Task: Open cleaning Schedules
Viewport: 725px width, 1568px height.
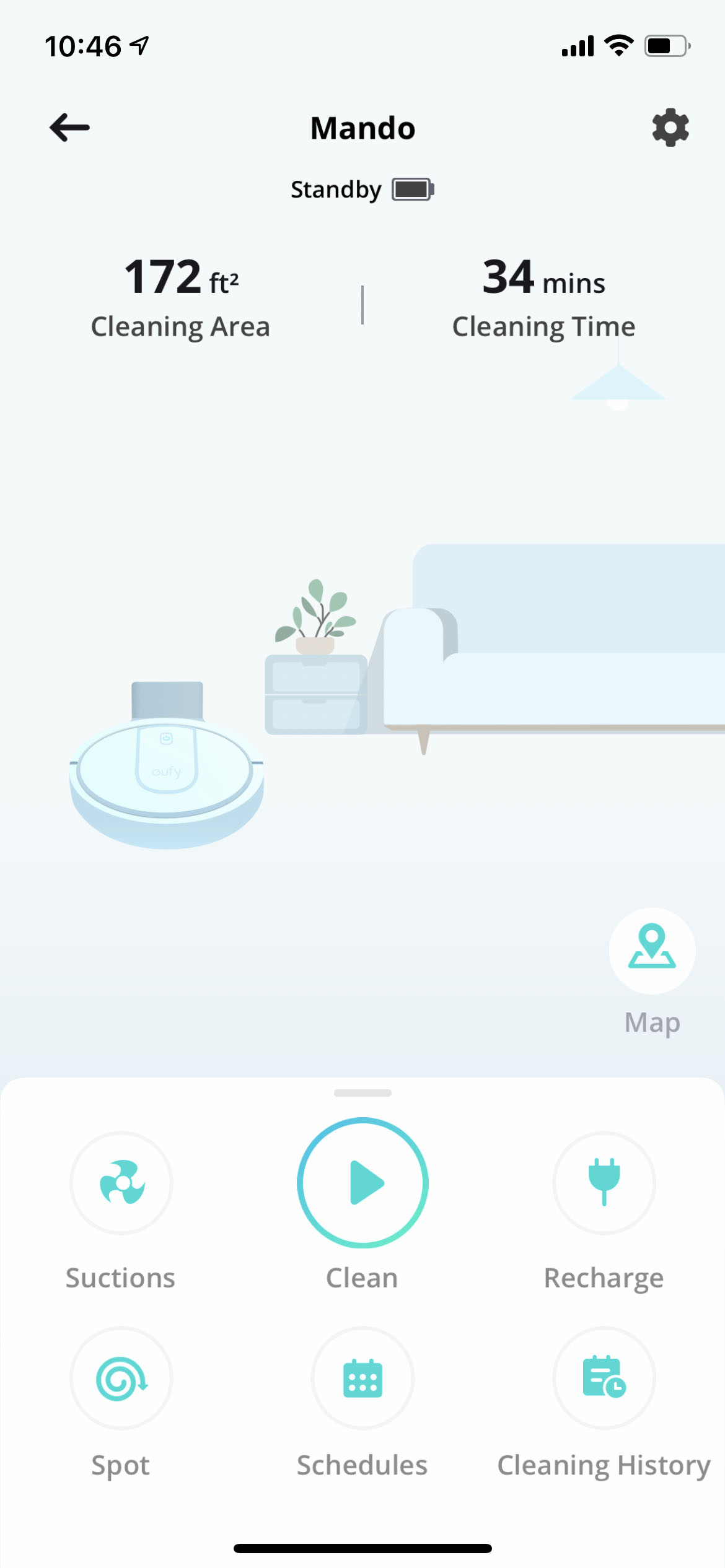Action: [362, 1378]
